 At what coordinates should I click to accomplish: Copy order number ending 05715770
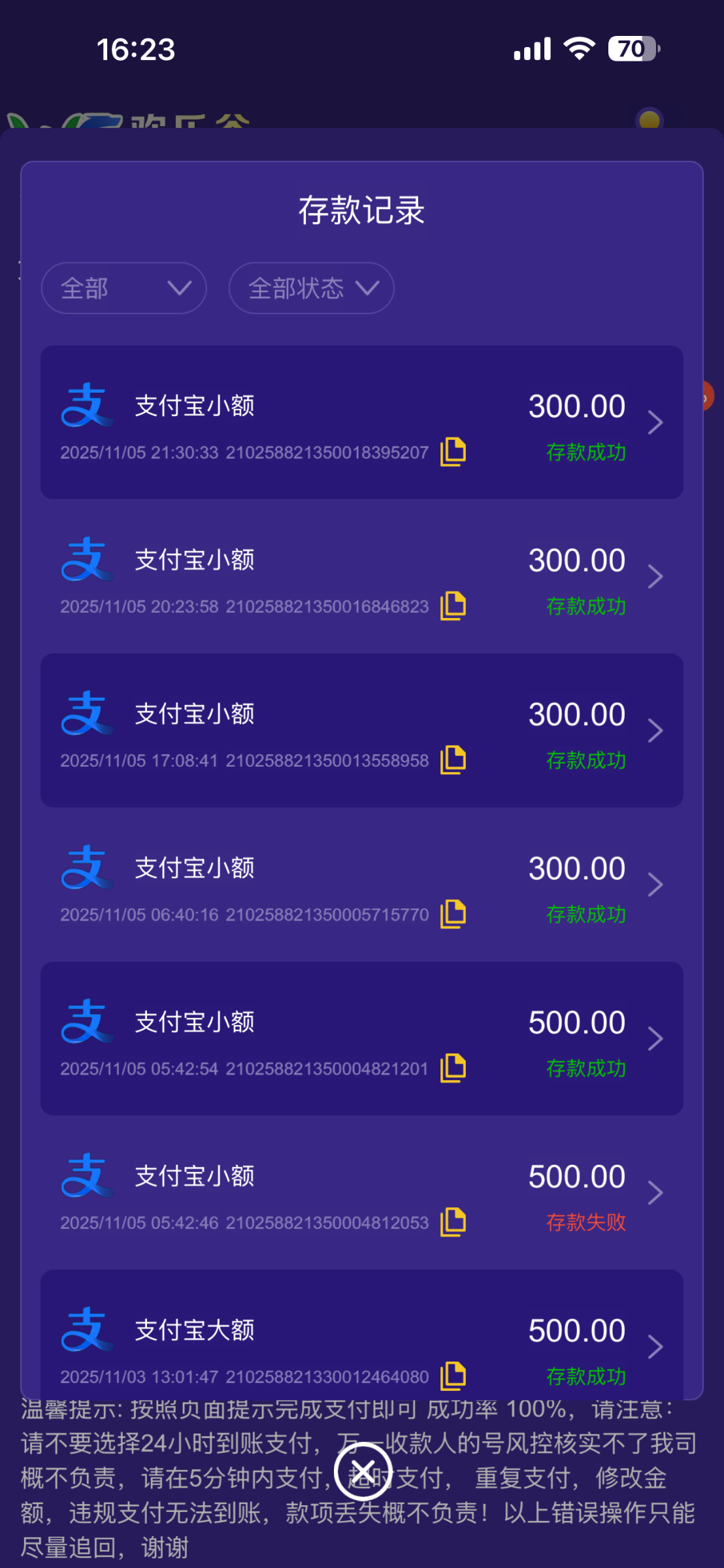pyautogui.click(x=453, y=914)
